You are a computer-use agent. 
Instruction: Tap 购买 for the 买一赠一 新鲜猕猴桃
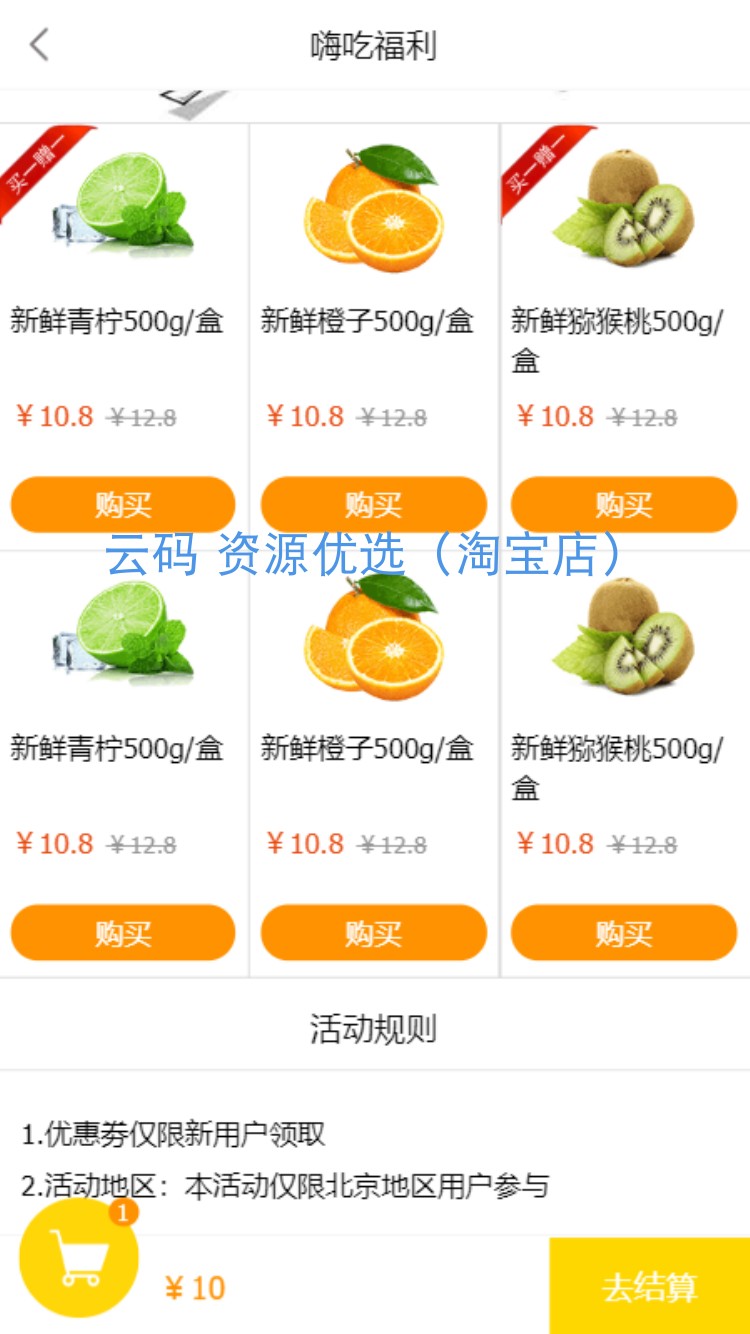[x=623, y=504]
